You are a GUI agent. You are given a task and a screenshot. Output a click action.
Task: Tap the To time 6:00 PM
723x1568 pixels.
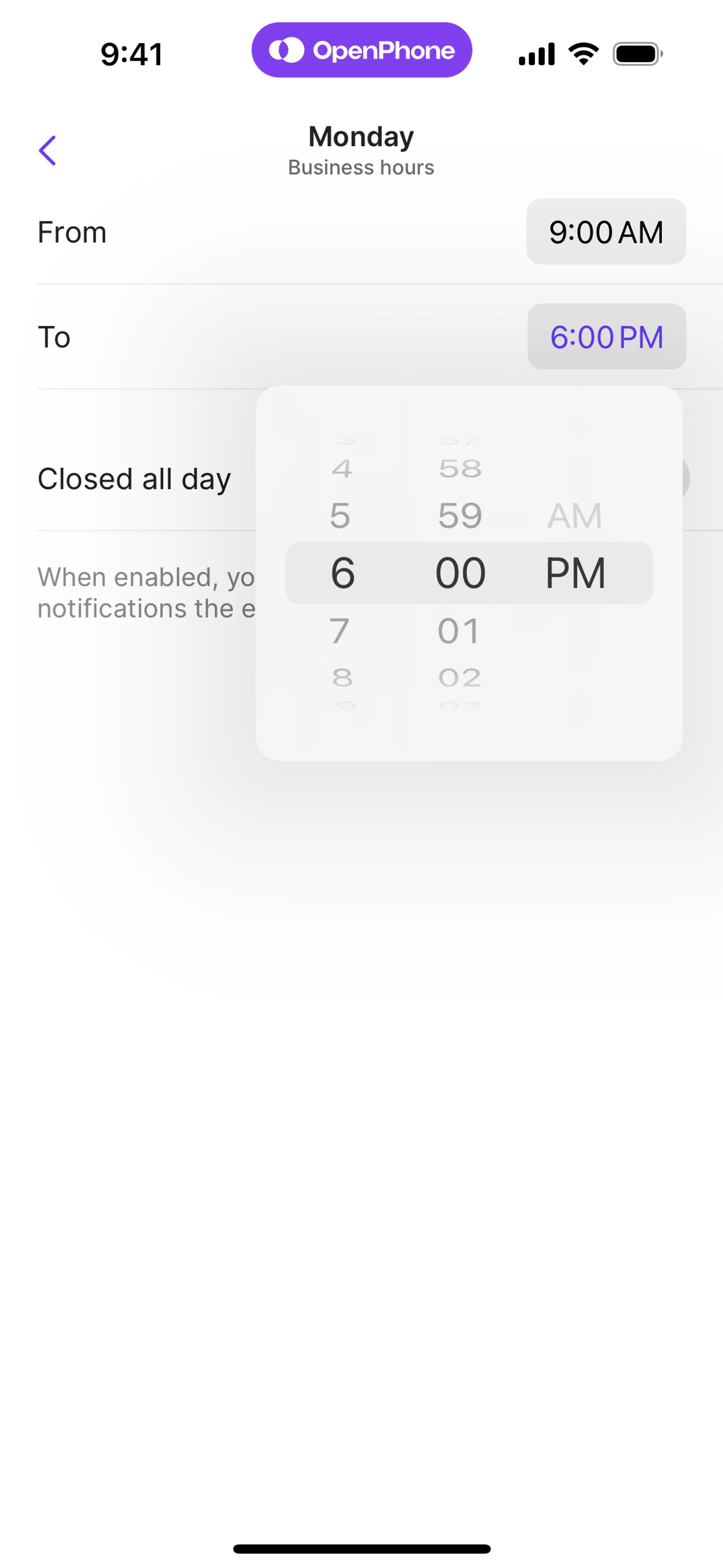click(606, 336)
